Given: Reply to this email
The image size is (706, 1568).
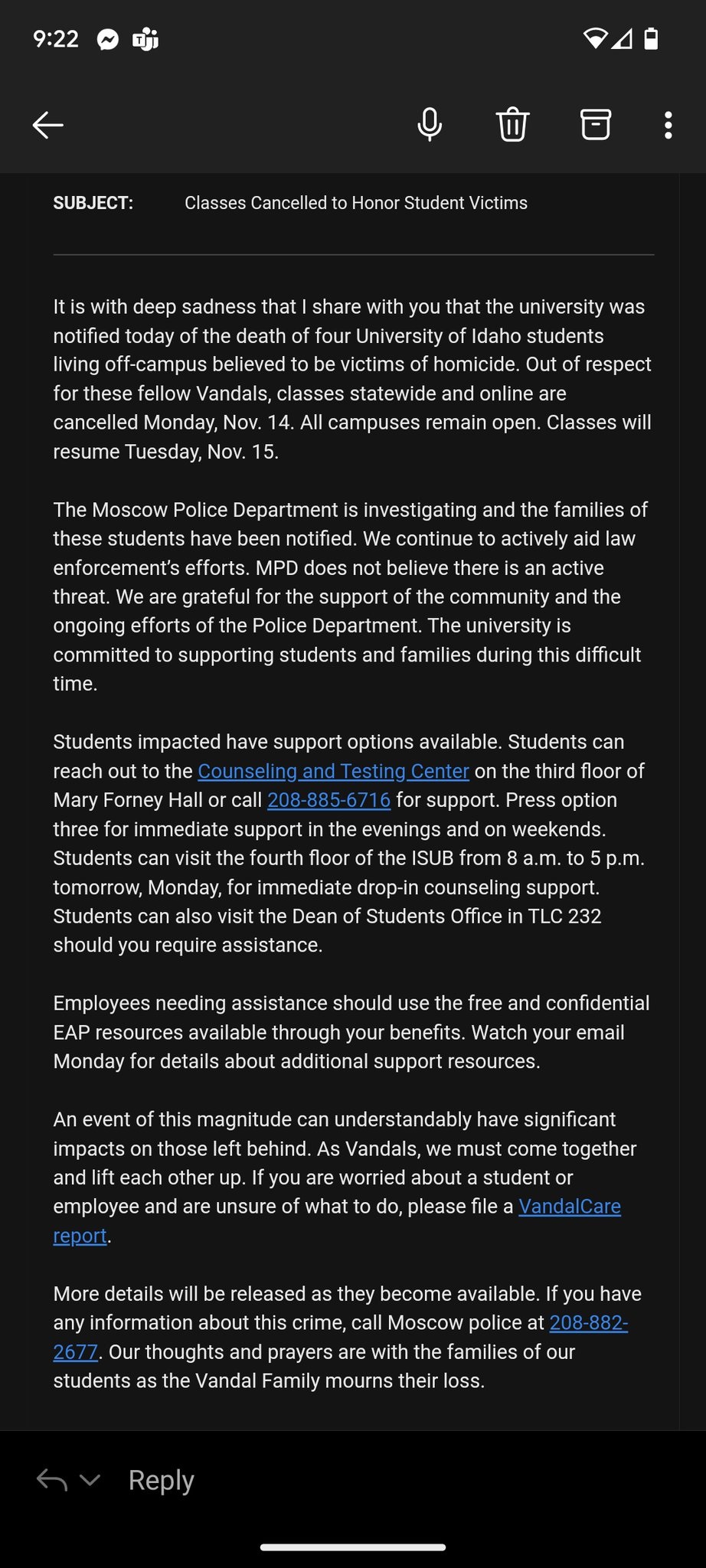Looking at the screenshot, I should [x=161, y=1480].
